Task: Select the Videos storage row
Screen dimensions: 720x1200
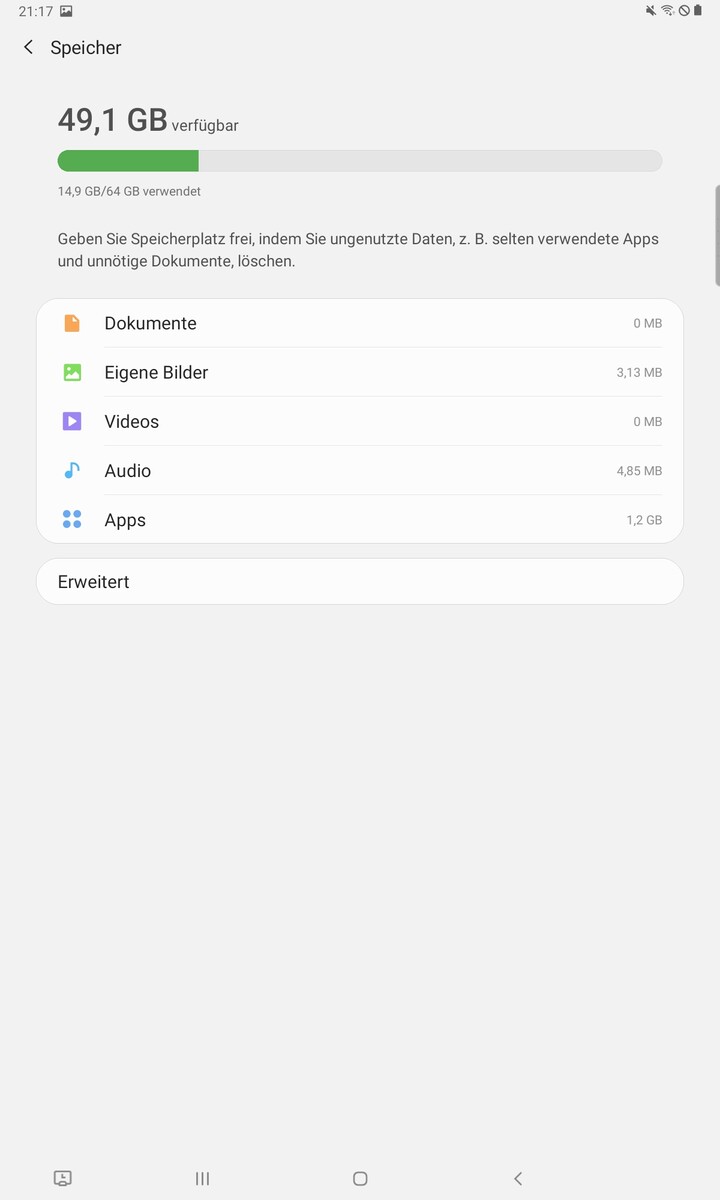Action: [x=360, y=421]
